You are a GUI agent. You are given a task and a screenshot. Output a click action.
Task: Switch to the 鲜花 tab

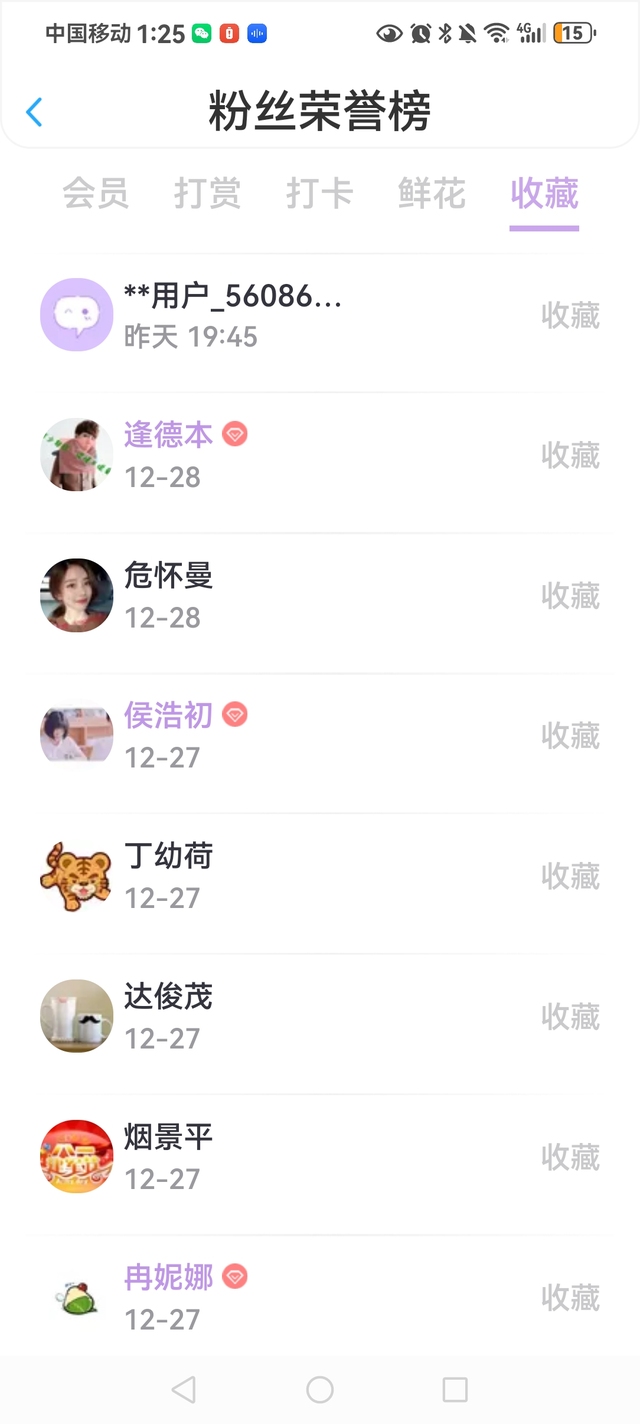pyautogui.click(x=432, y=193)
